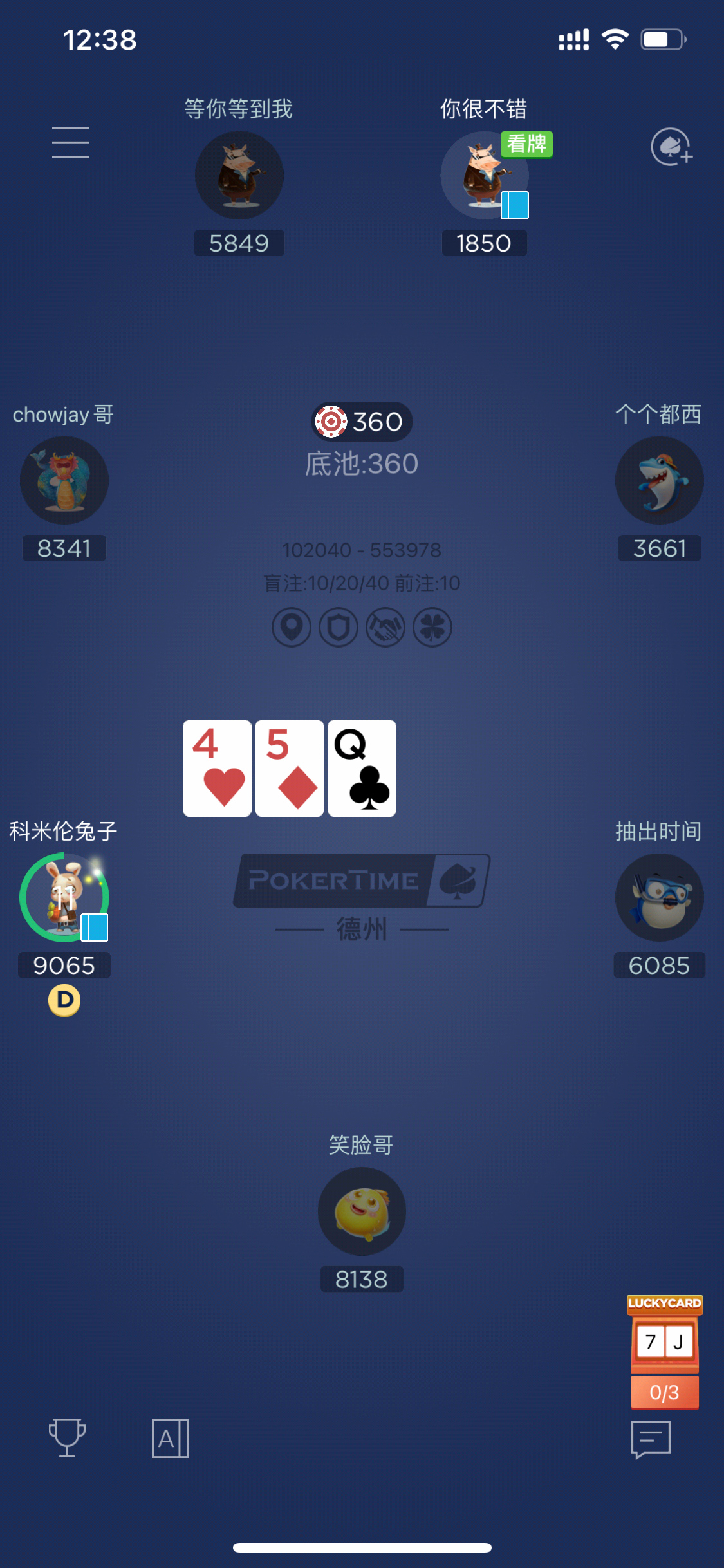Open player 等你等到我's avatar
This screenshot has height=1568, width=724.
(x=239, y=176)
